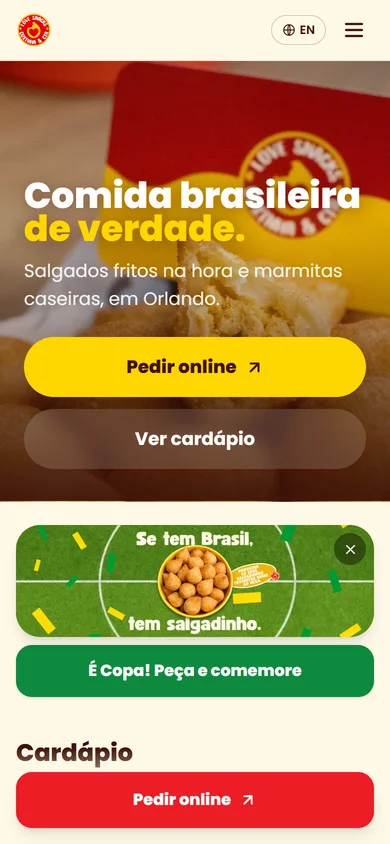
Task: Tap the Love Snacks logo to go home
Action: (34, 30)
